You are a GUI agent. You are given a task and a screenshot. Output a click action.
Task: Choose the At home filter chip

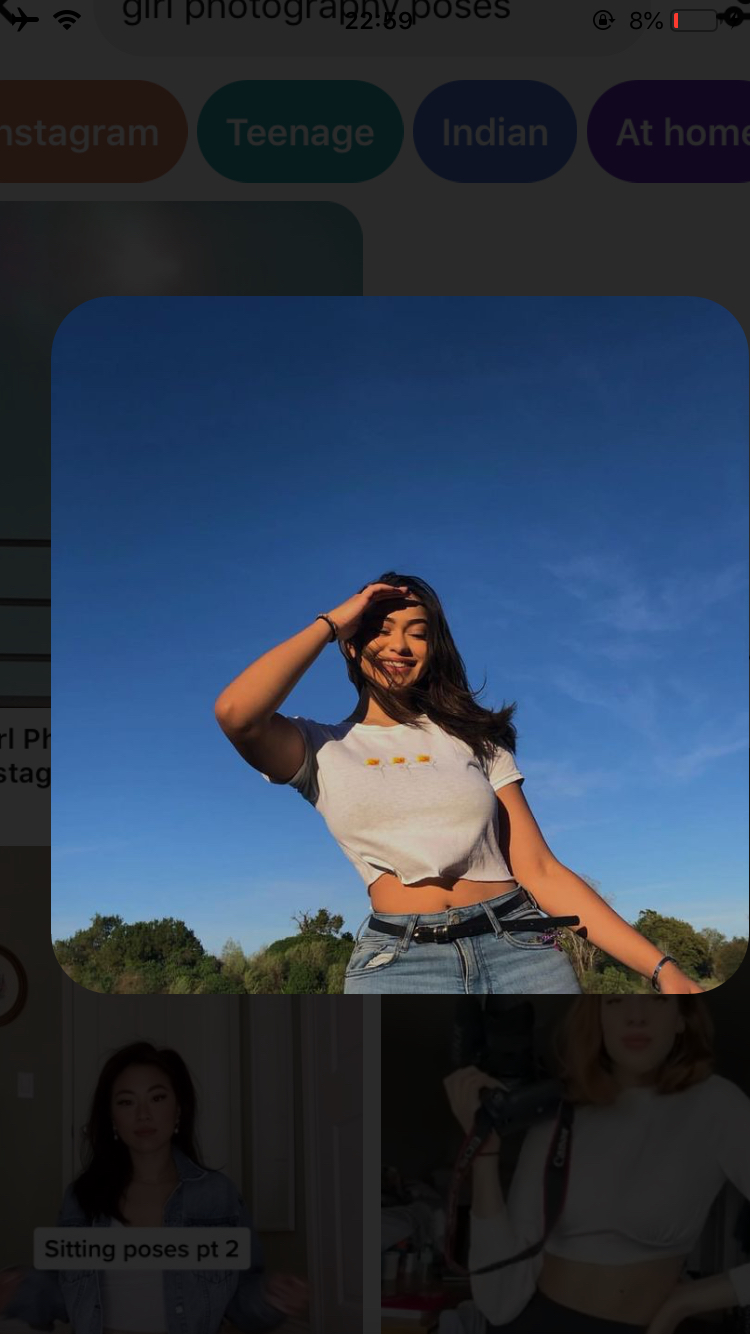[669, 132]
